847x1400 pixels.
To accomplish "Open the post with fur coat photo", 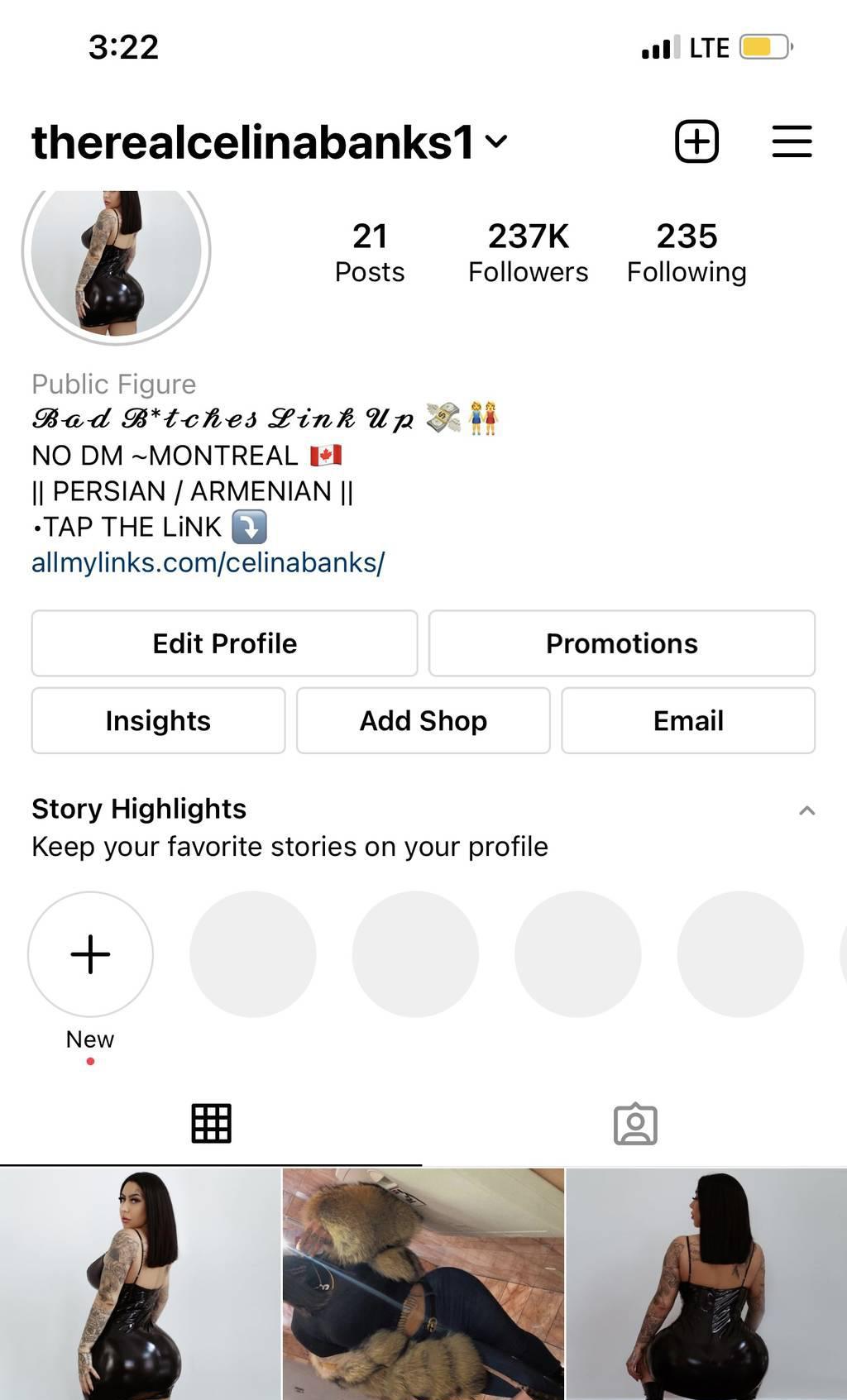I will point(423,1283).
